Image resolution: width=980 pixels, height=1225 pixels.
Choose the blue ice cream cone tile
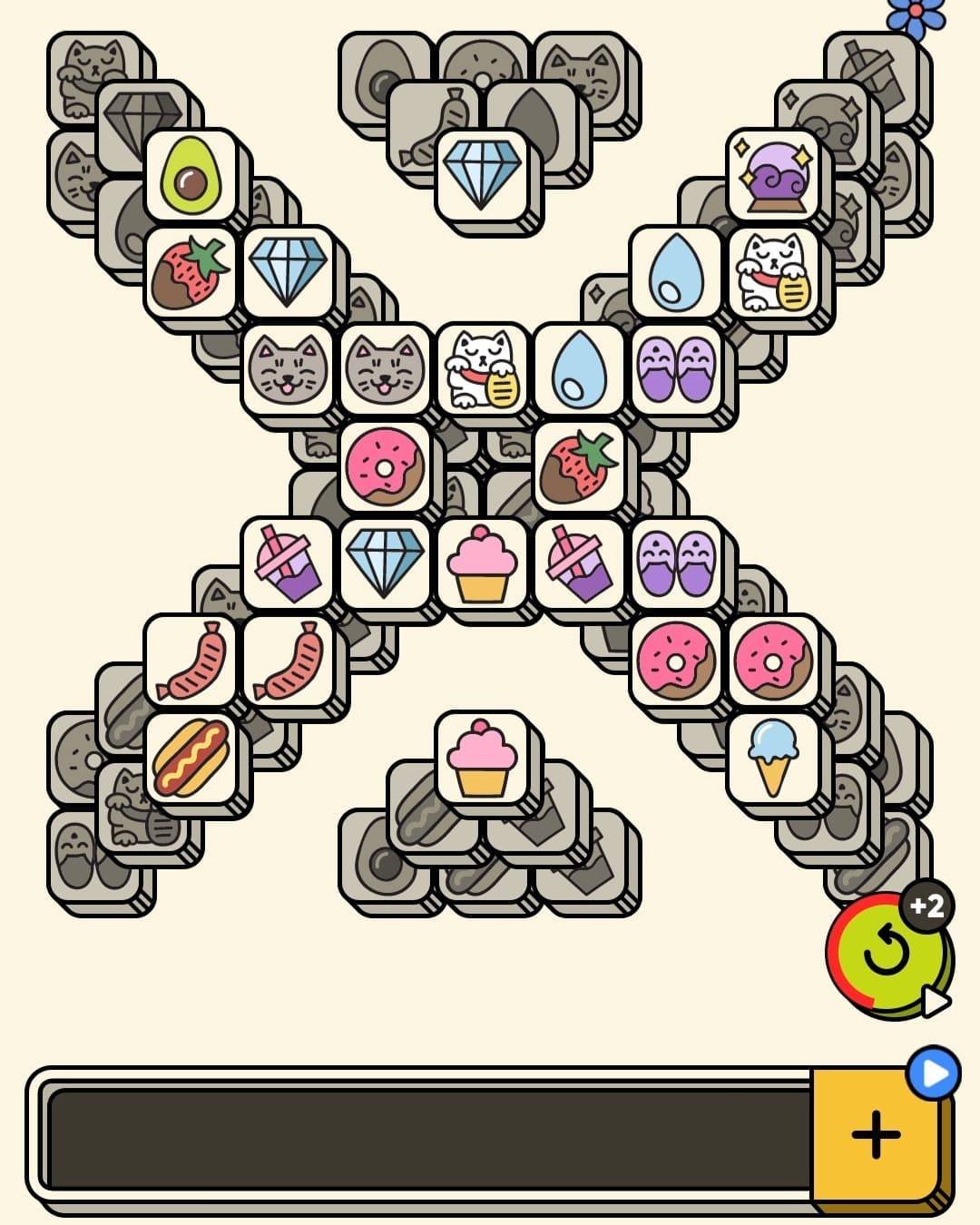point(773,756)
